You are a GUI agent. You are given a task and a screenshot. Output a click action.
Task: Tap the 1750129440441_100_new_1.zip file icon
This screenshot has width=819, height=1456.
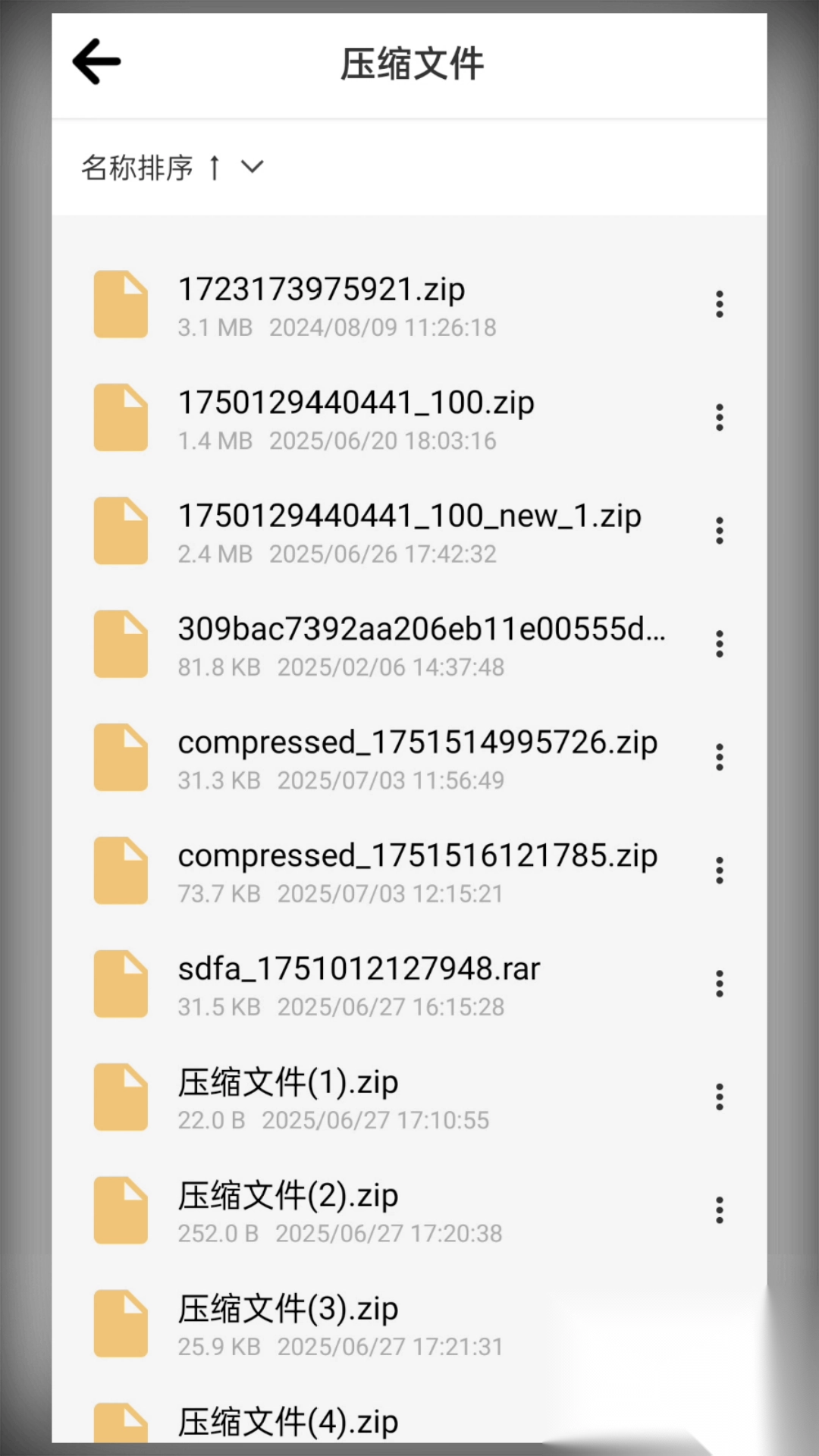[x=120, y=530]
